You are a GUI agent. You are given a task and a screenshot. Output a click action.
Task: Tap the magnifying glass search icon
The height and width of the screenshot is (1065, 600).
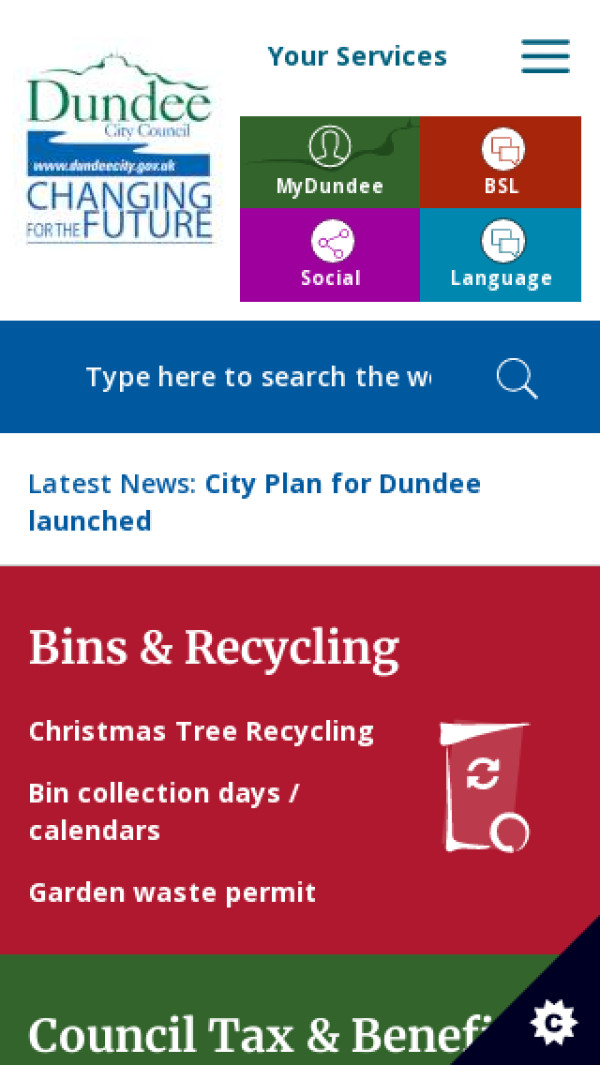(517, 378)
